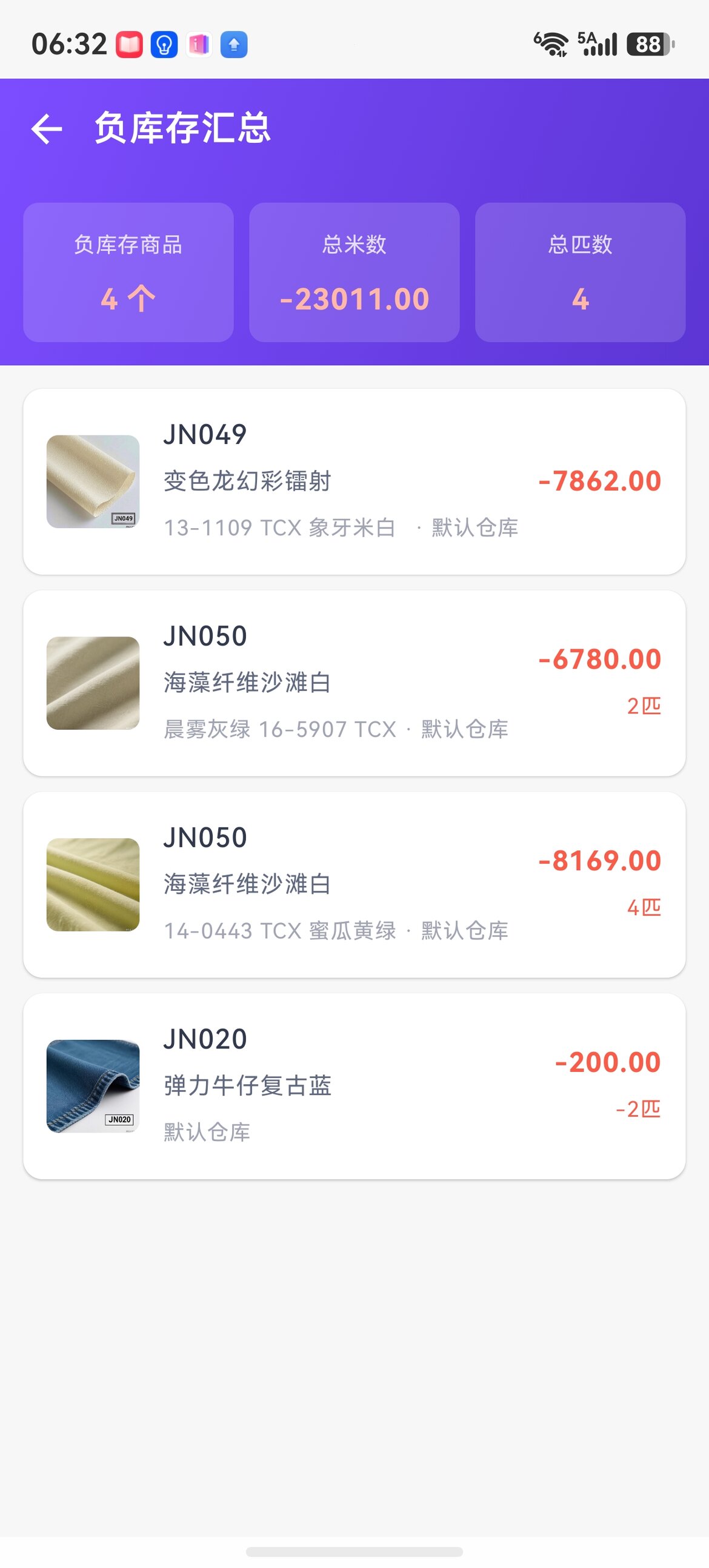Open the JN020 弹力牛仔复古蓝 item
This screenshot has height=1568, width=709.
pos(354,1088)
